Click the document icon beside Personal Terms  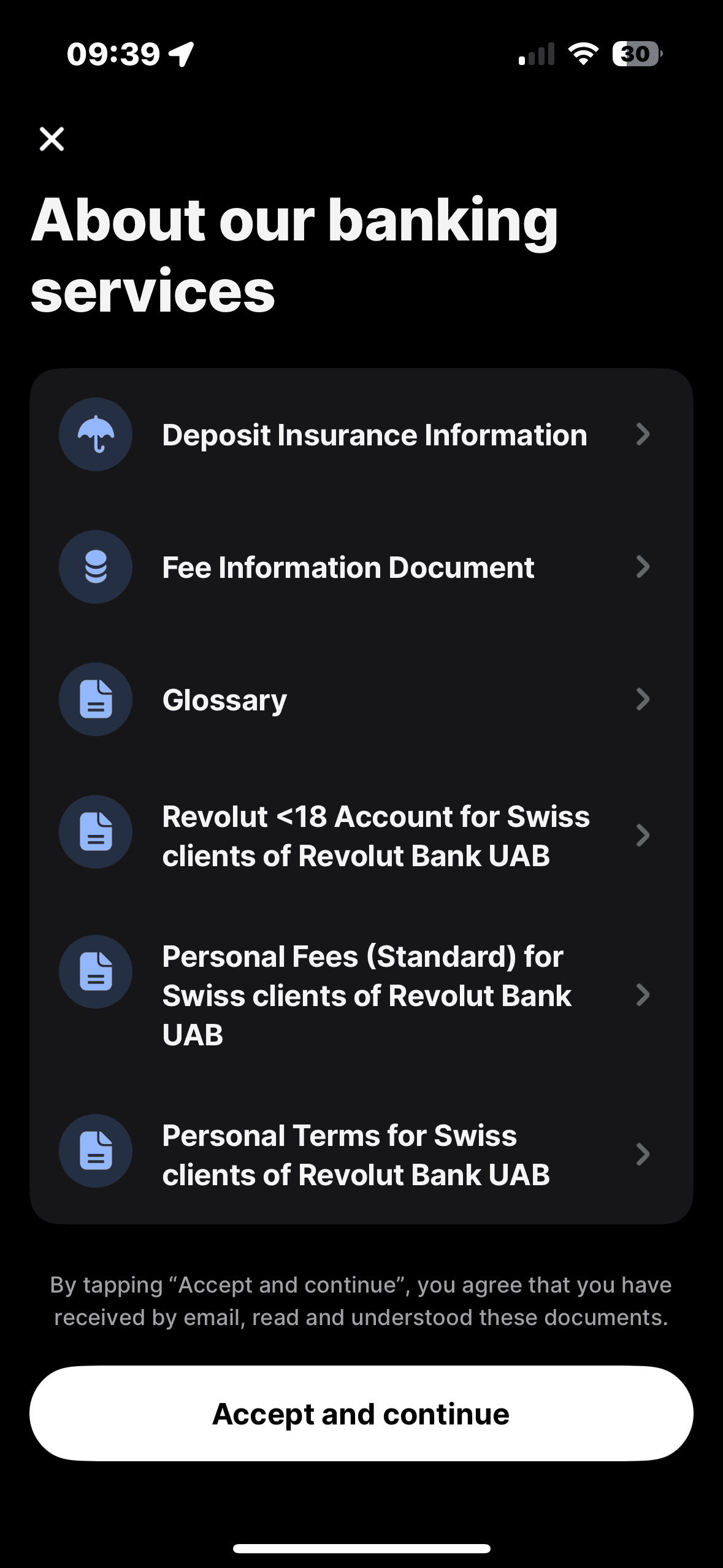pyautogui.click(x=95, y=1151)
